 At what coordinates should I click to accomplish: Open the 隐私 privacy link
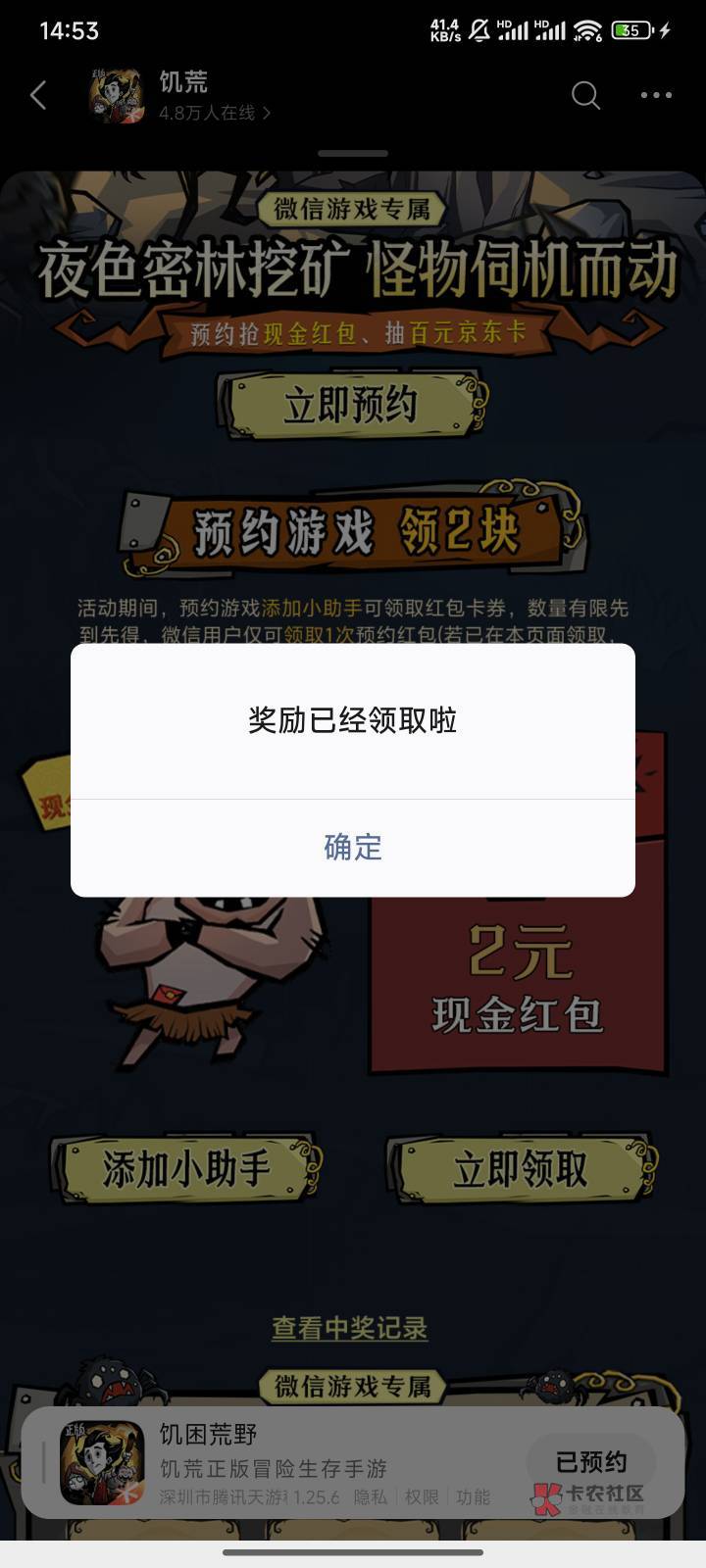coord(370,1497)
